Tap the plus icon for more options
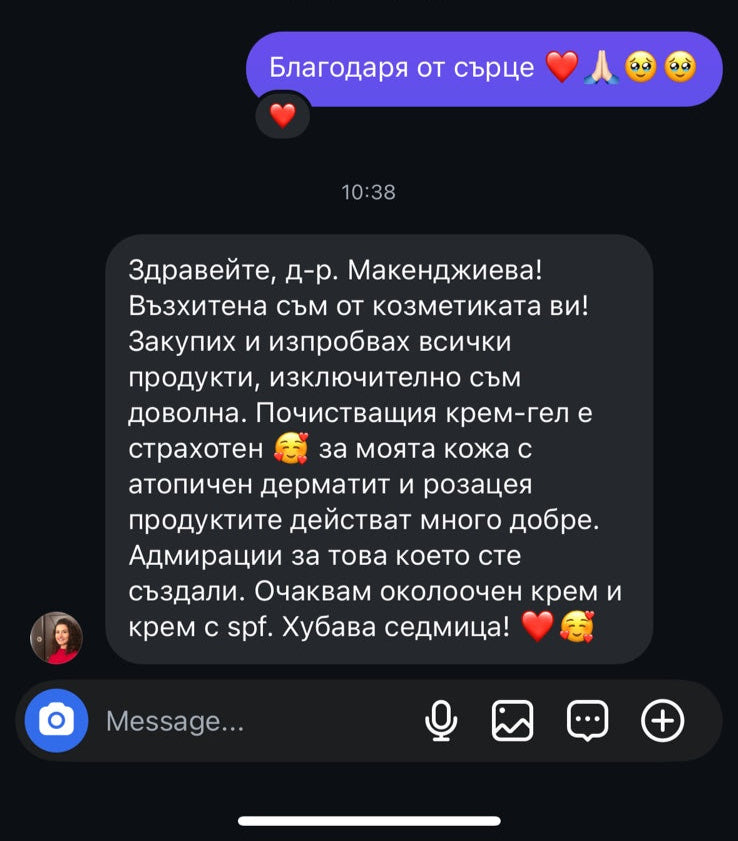738x841 pixels. click(662, 720)
